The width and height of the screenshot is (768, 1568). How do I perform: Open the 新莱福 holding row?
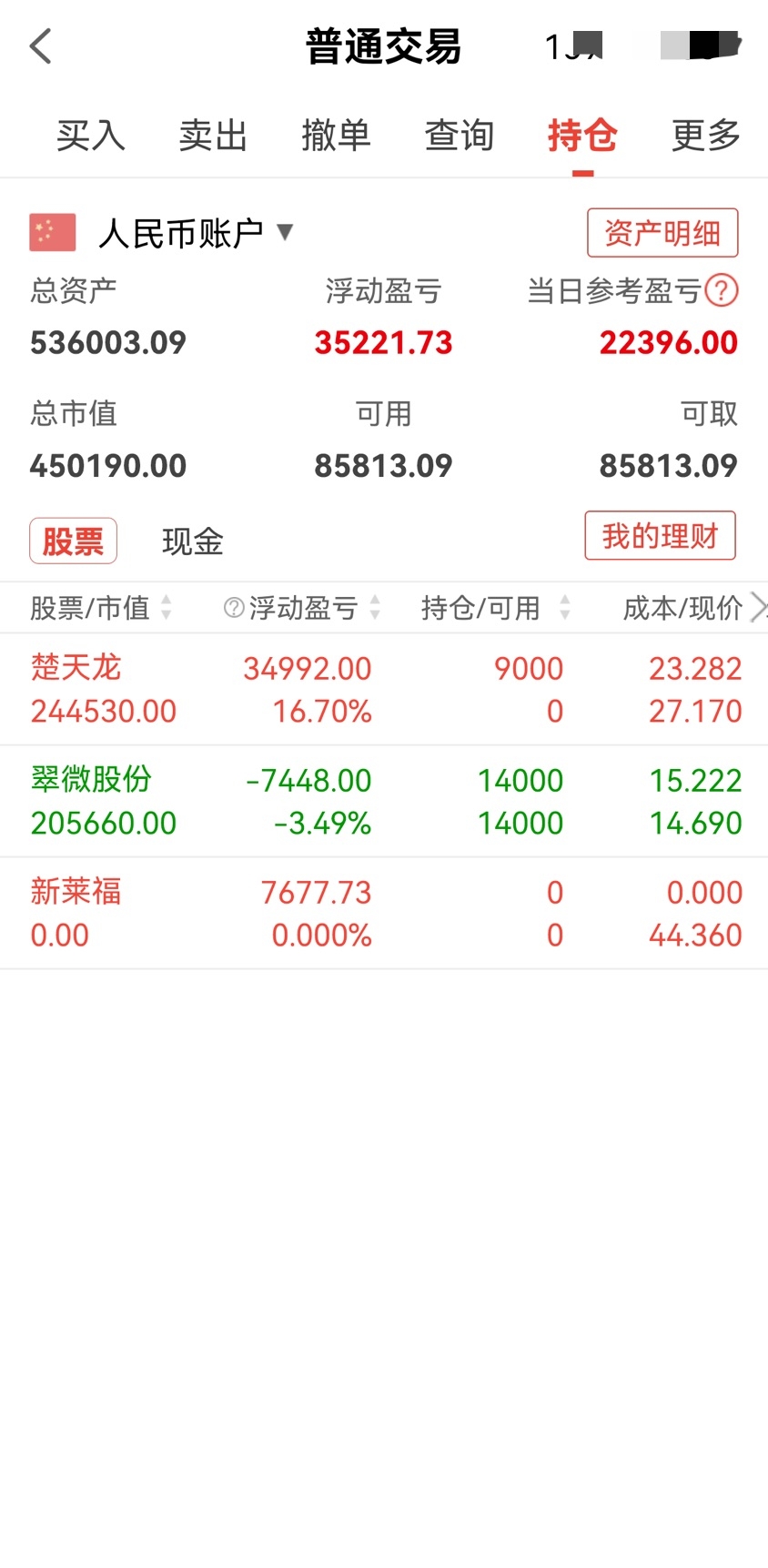pos(384,914)
